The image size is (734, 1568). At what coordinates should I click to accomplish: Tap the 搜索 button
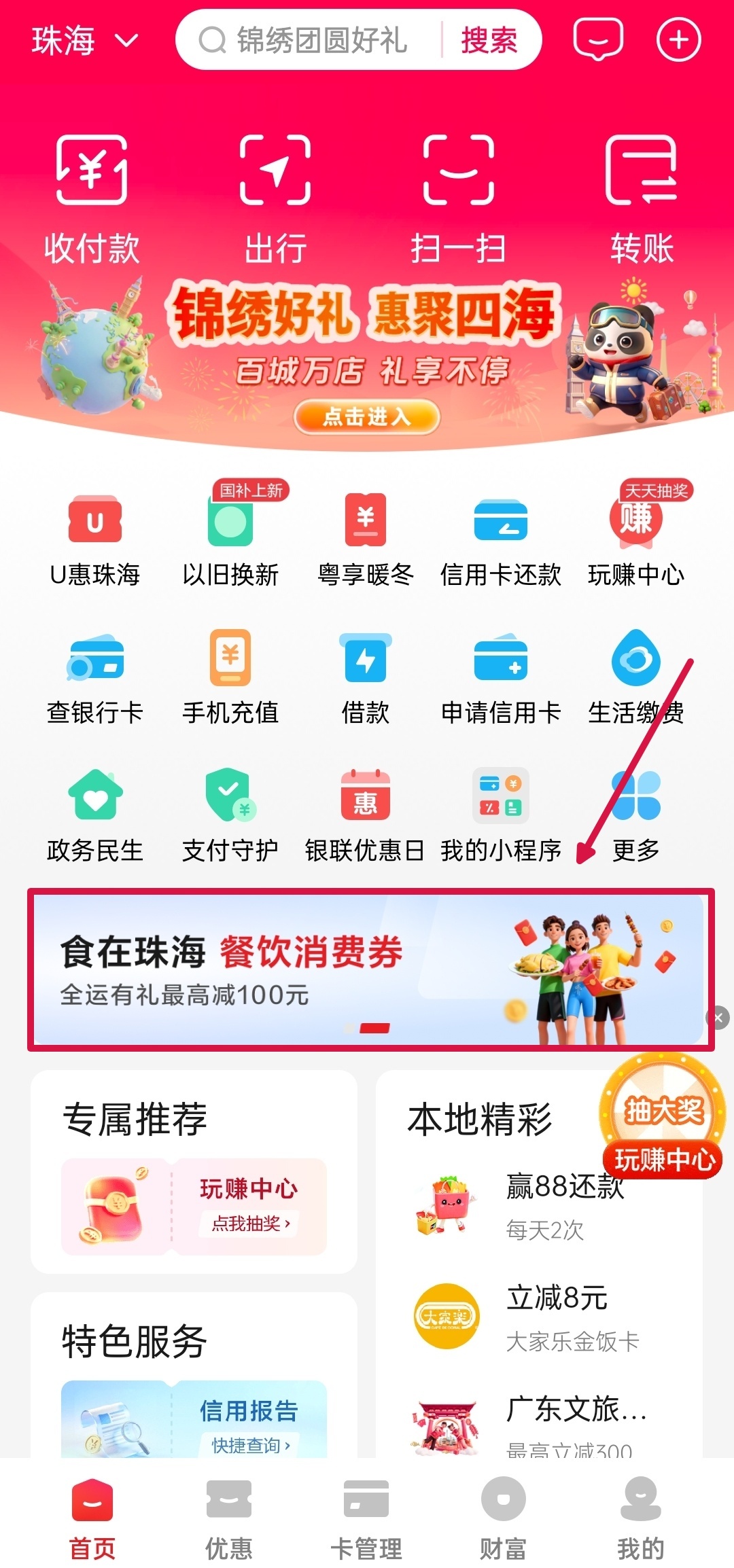click(x=489, y=40)
